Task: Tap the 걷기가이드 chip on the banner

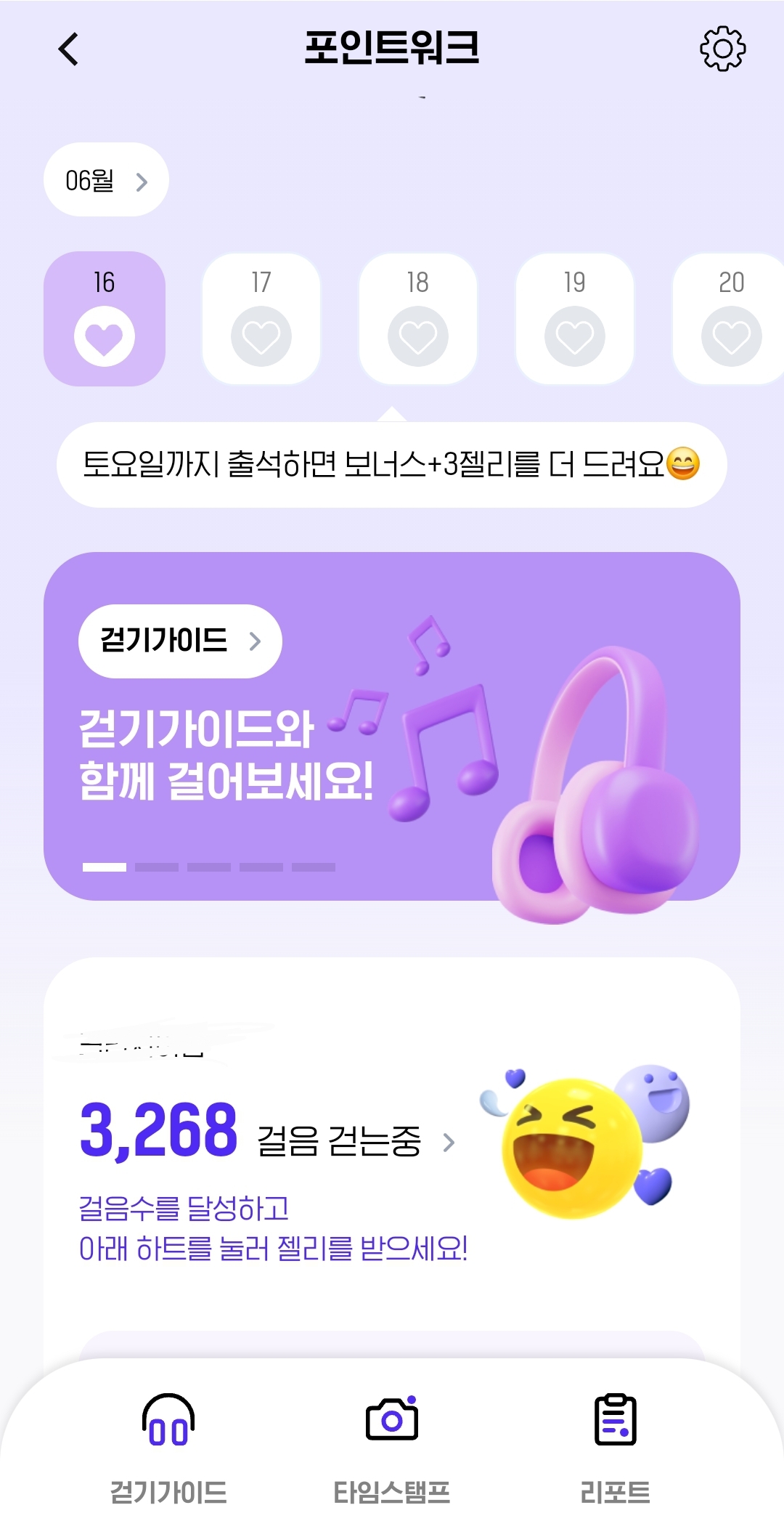Action: click(180, 641)
